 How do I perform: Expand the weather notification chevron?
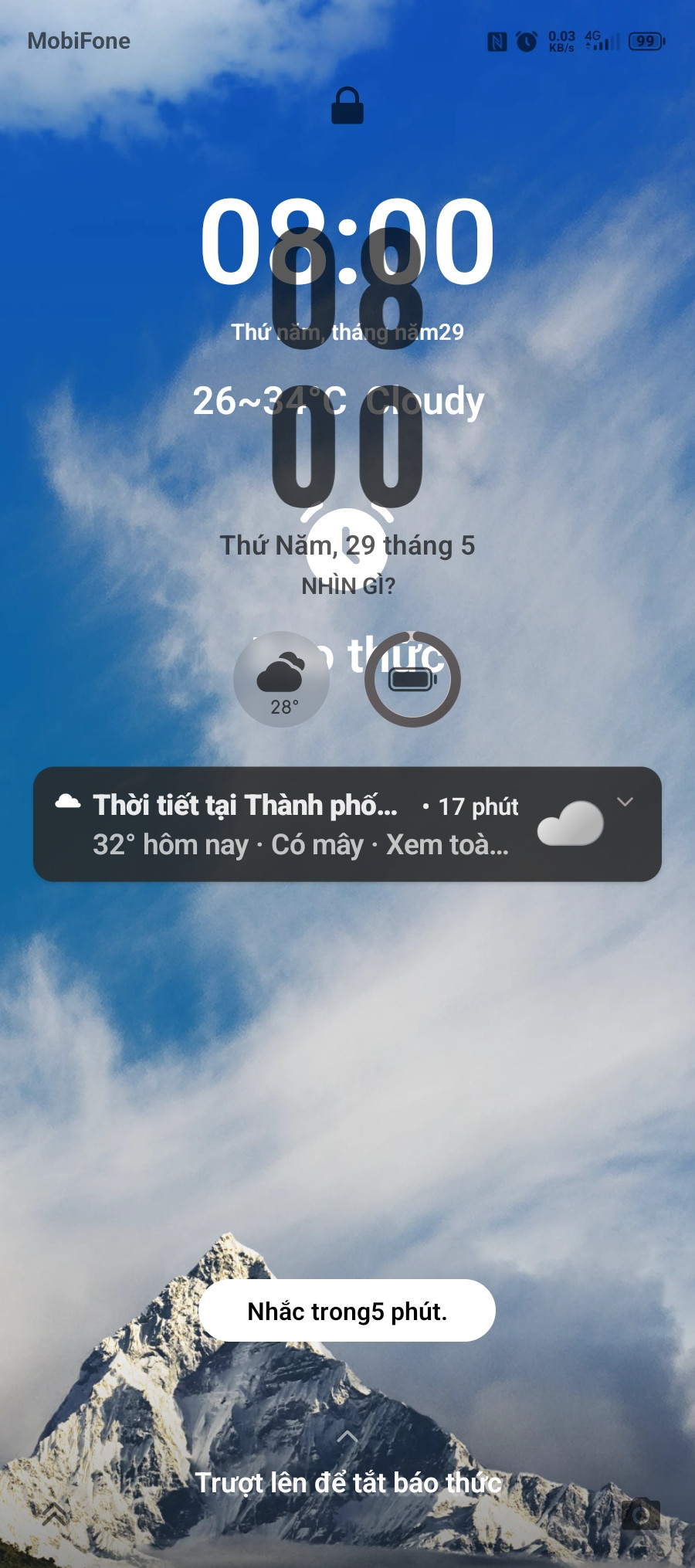625,802
